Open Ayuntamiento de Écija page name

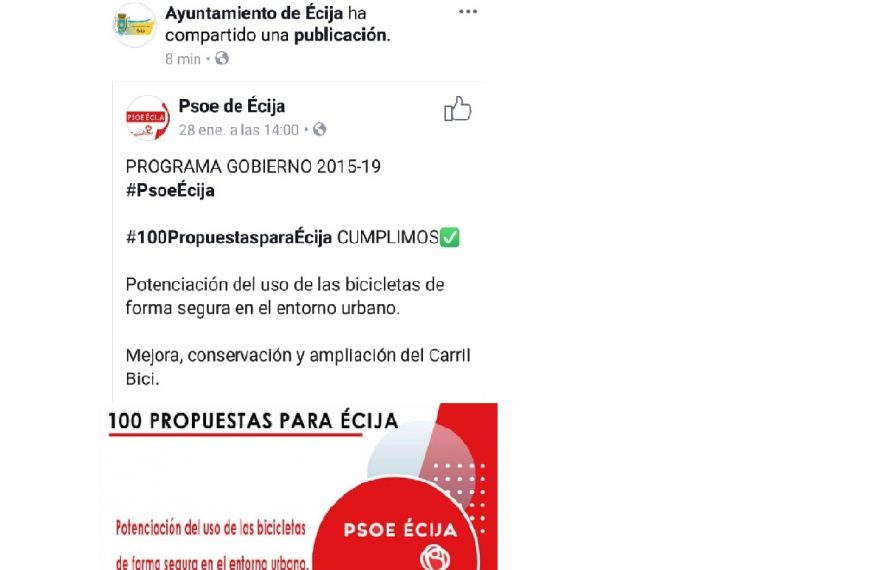click(x=254, y=13)
